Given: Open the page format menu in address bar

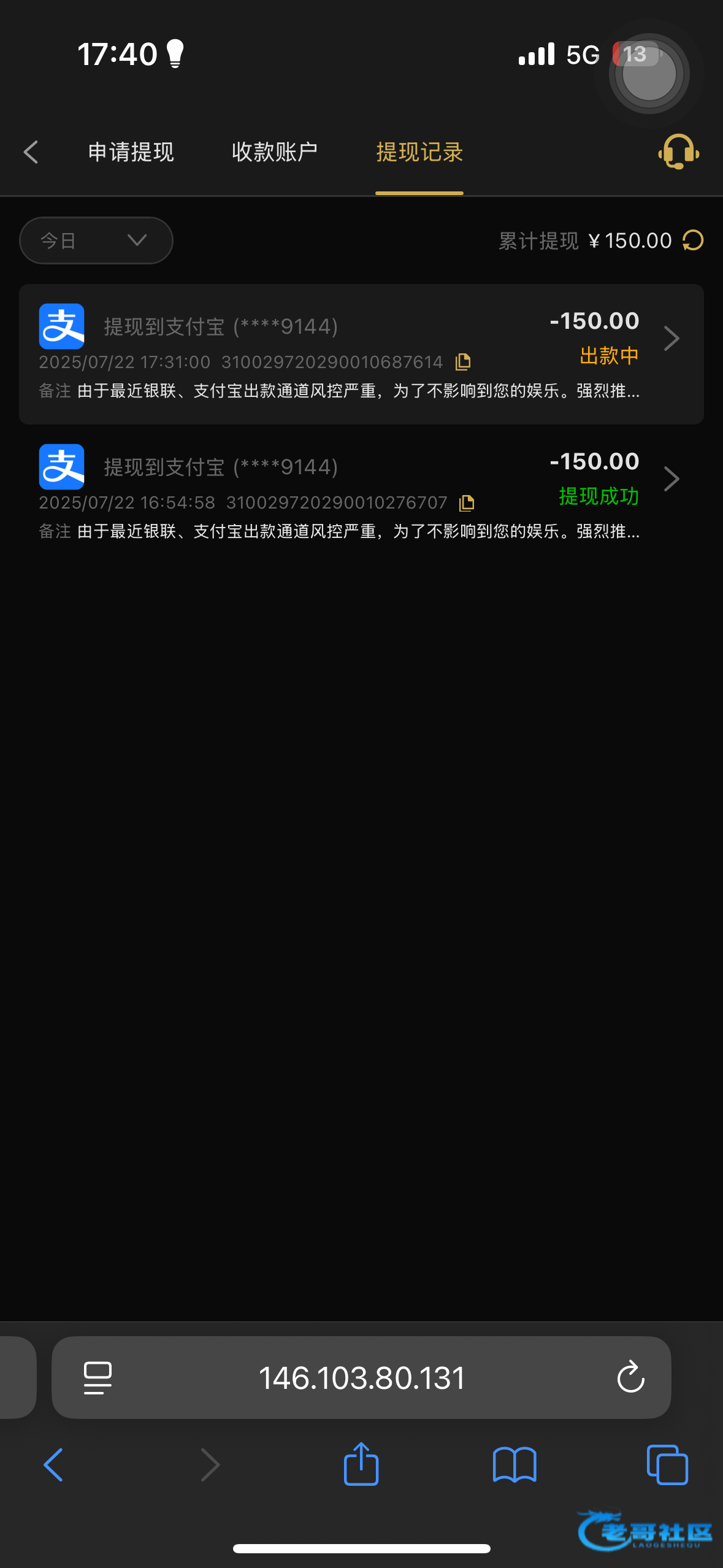Looking at the screenshot, I should [x=98, y=1378].
